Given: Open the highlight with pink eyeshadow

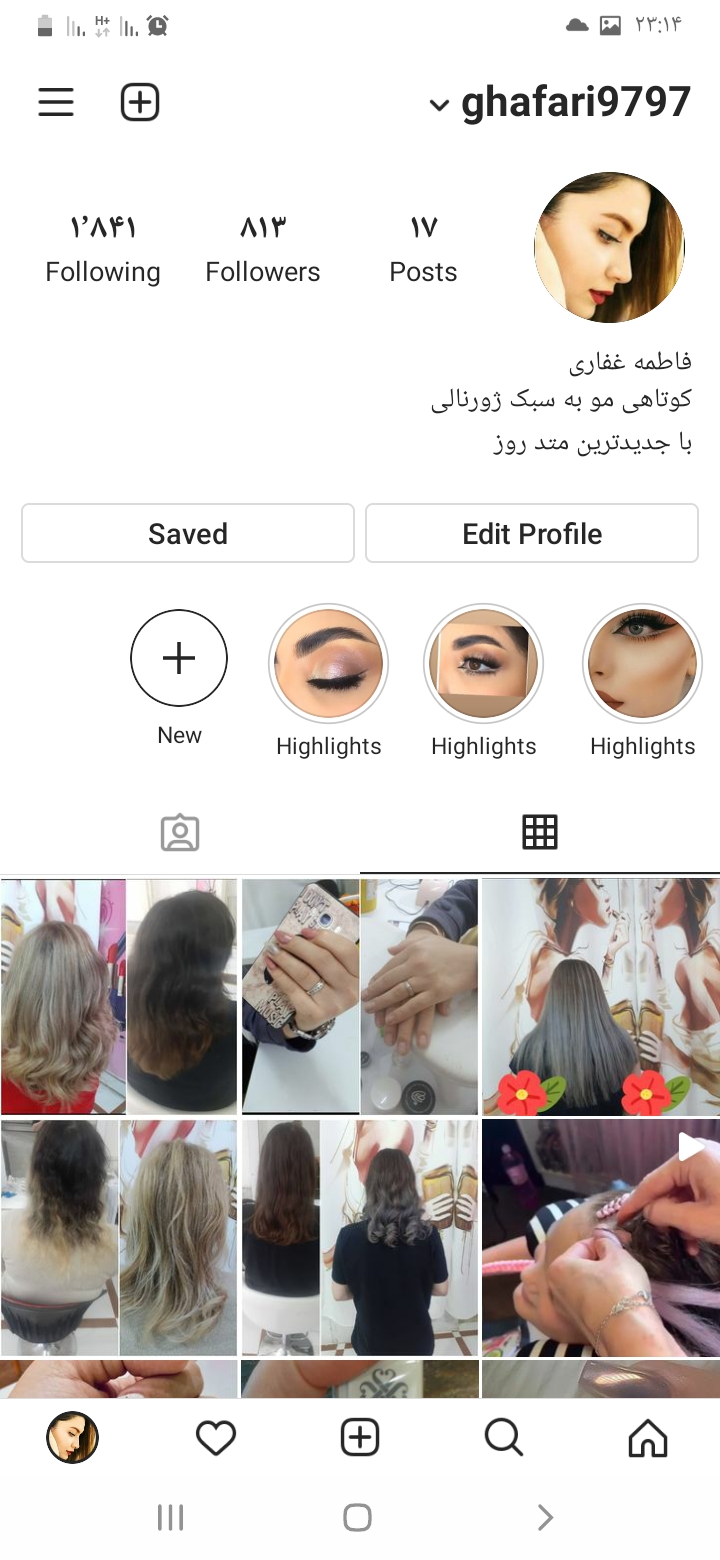Looking at the screenshot, I should pos(329,663).
